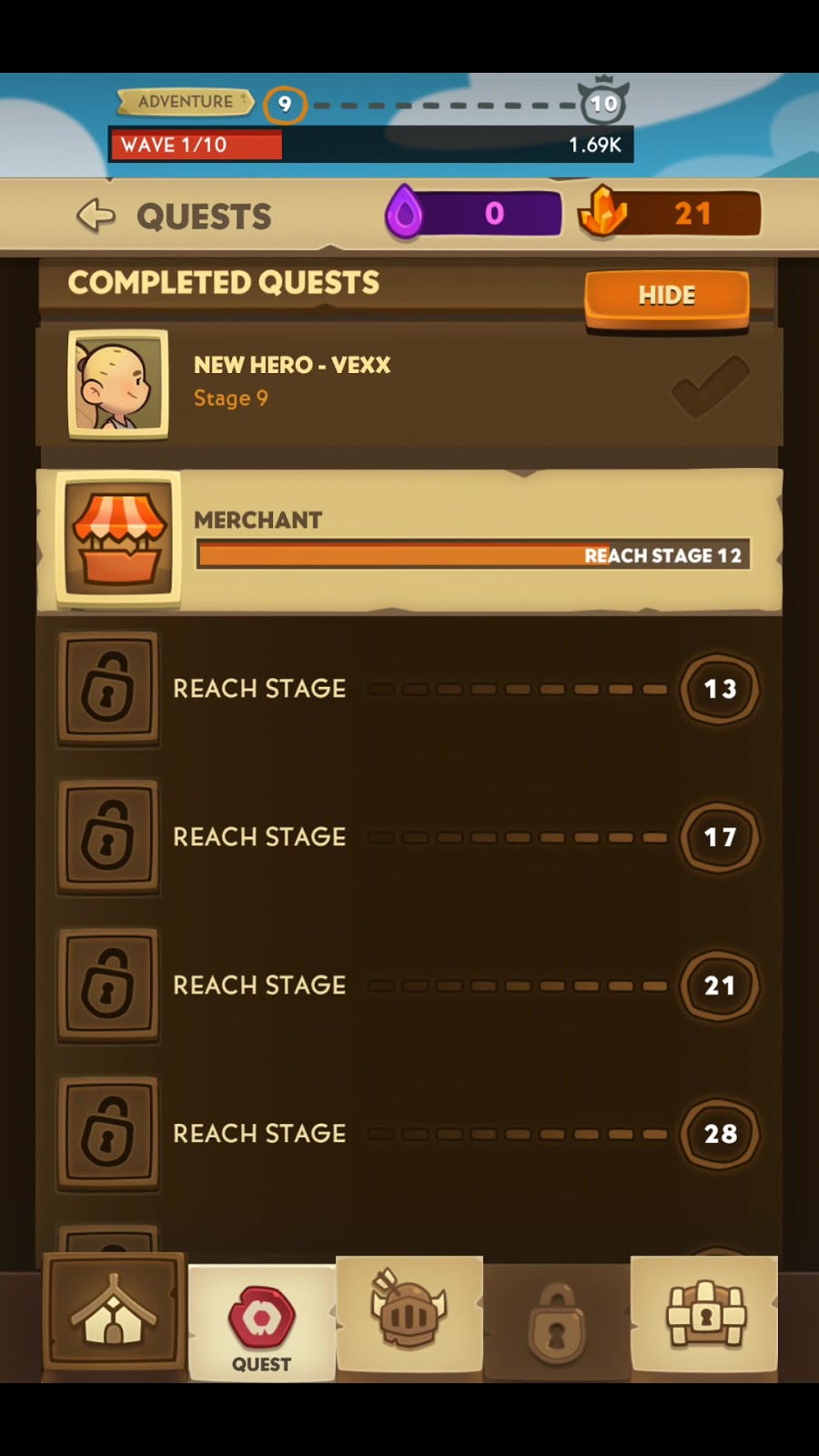Tap the locked Reach Stage 17 quest

click(409, 837)
